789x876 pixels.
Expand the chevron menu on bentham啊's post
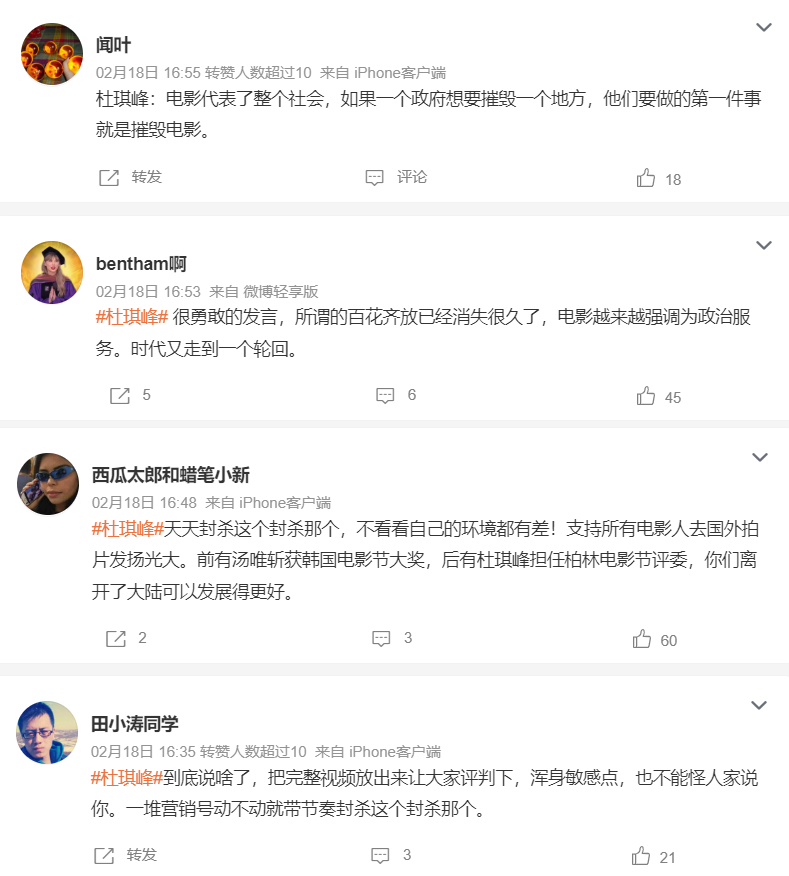(764, 245)
